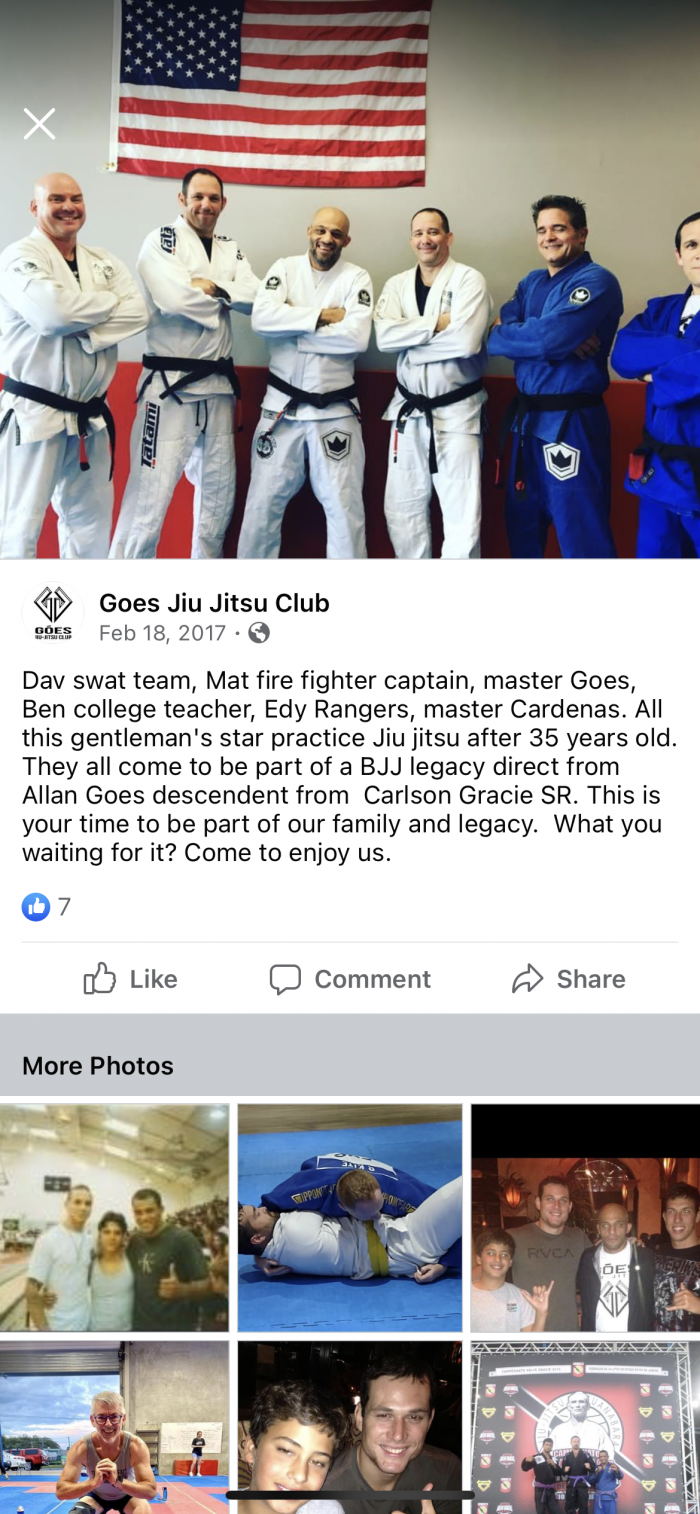This screenshot has height=1514, width=700.
Task: View the 7 like reactions
Action: (47, 907)
